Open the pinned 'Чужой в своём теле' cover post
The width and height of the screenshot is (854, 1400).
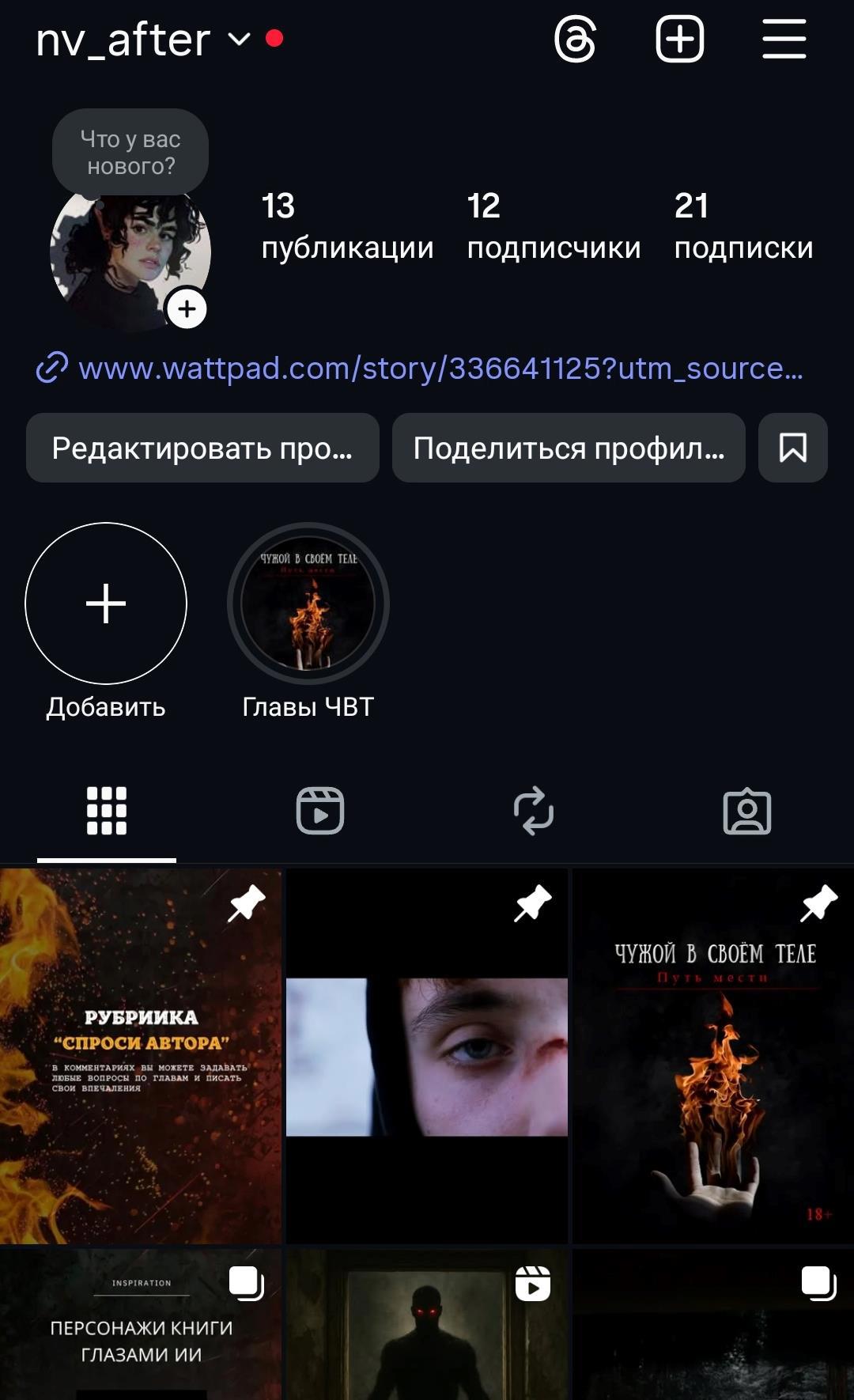point(712,1056)
